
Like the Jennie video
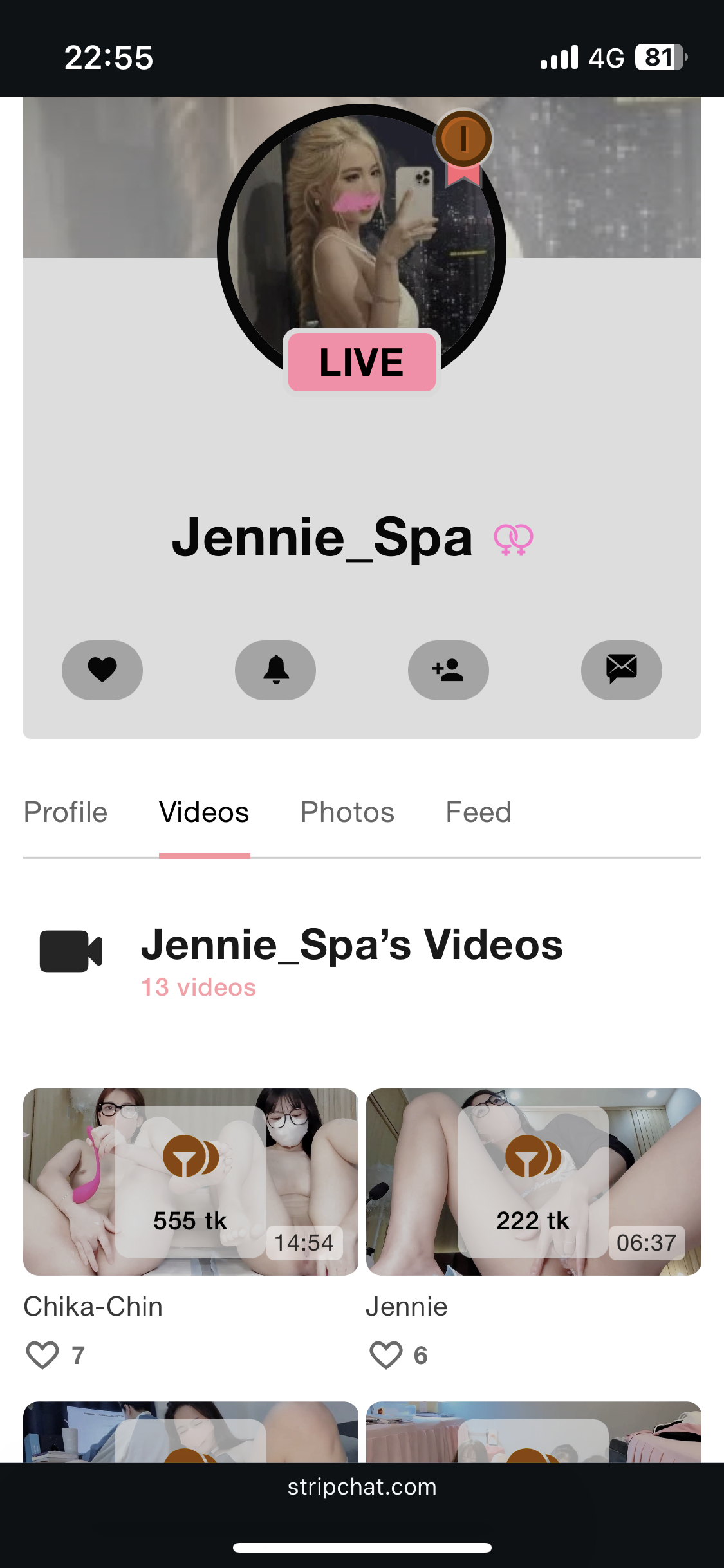tap(386, 1355)
